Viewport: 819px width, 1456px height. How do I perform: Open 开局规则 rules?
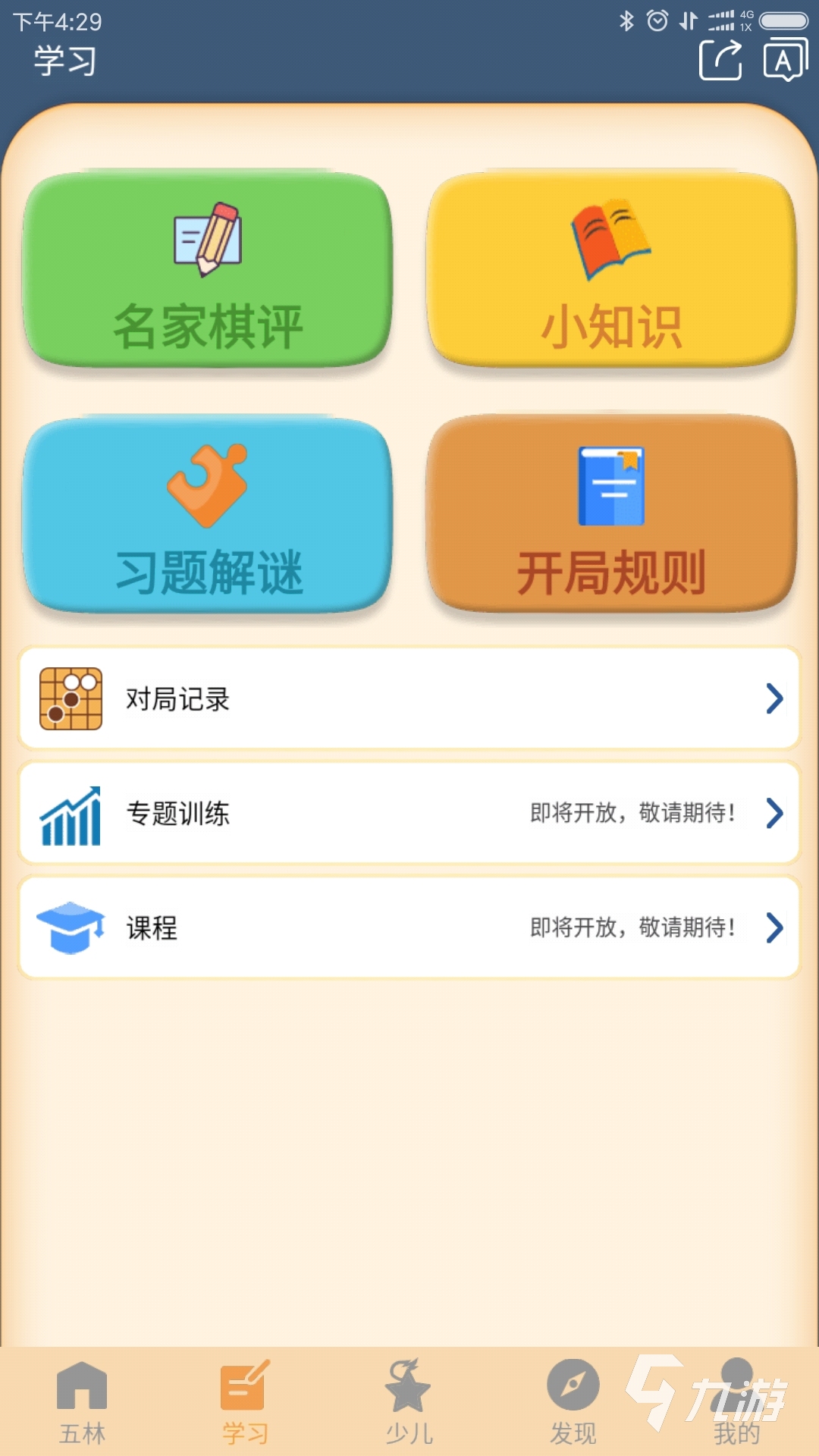(x=611, y=516)
